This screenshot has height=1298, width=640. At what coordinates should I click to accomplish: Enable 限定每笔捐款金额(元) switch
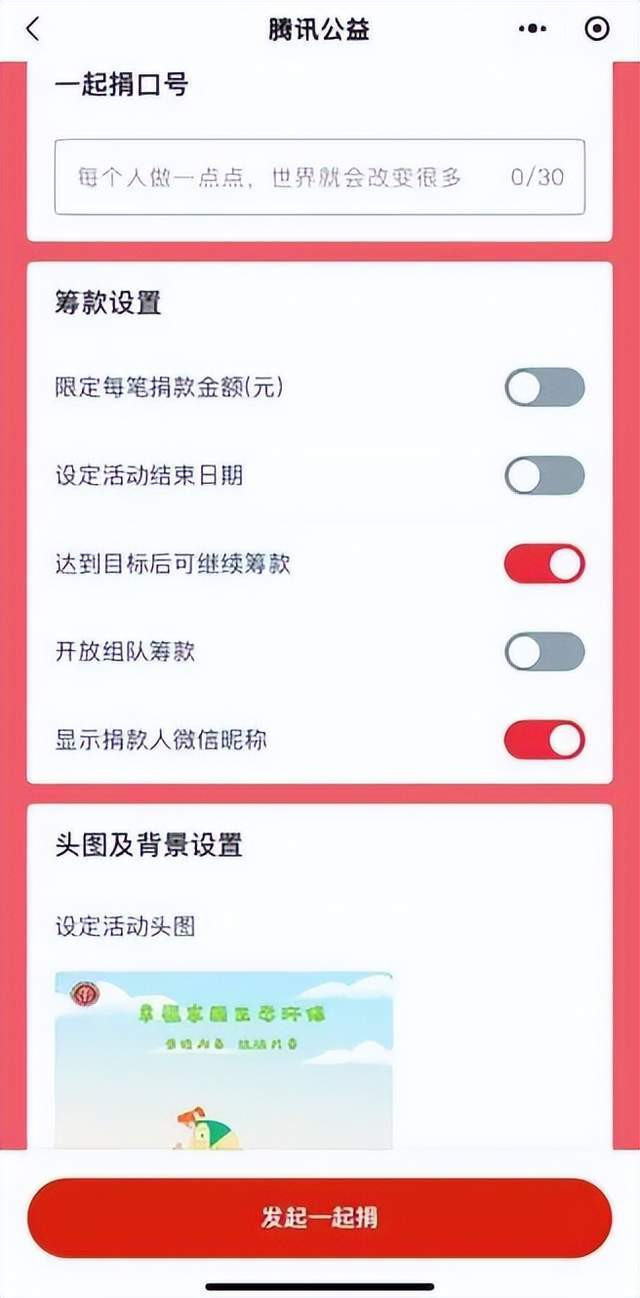(x=544, y=387)
